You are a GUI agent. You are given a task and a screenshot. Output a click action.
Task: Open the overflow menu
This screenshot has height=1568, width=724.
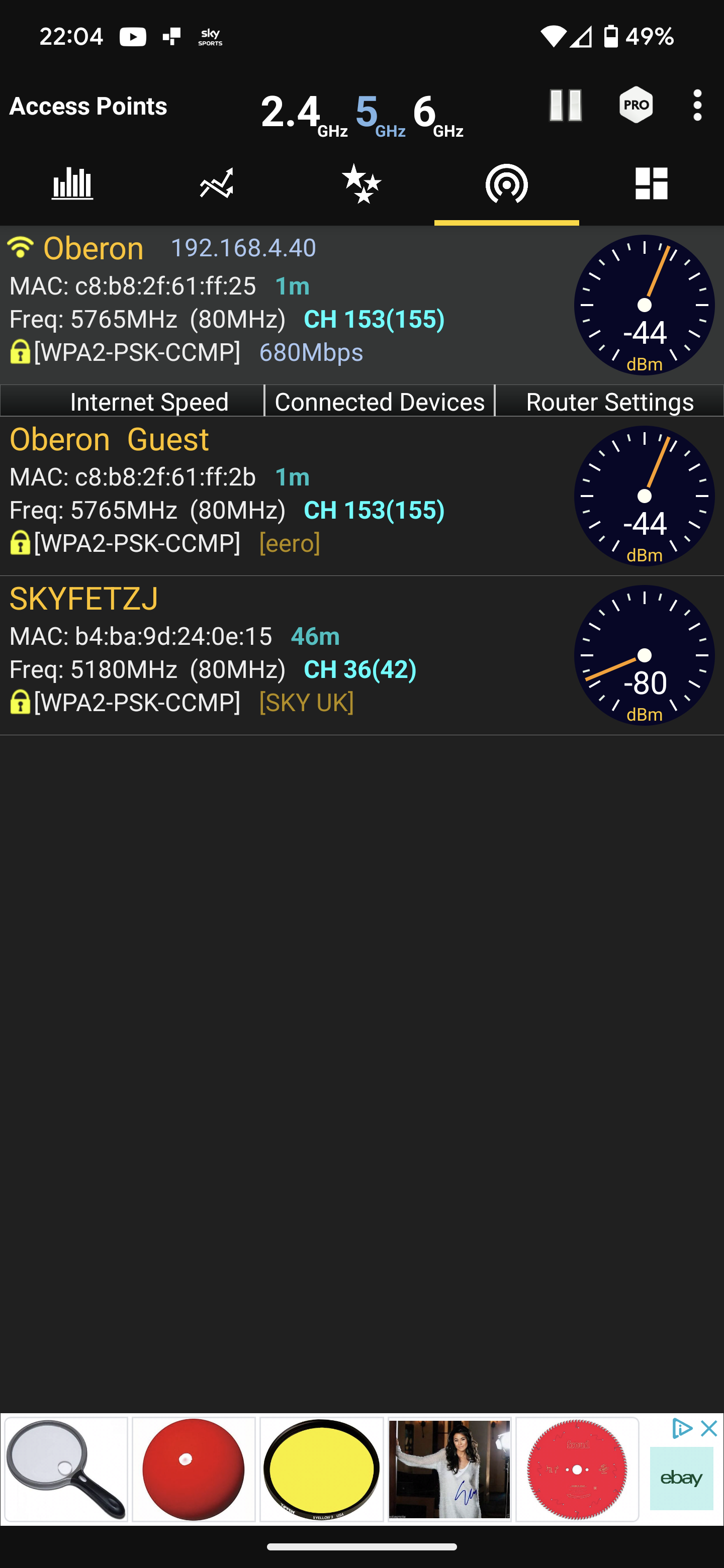[x=697, y=106]
